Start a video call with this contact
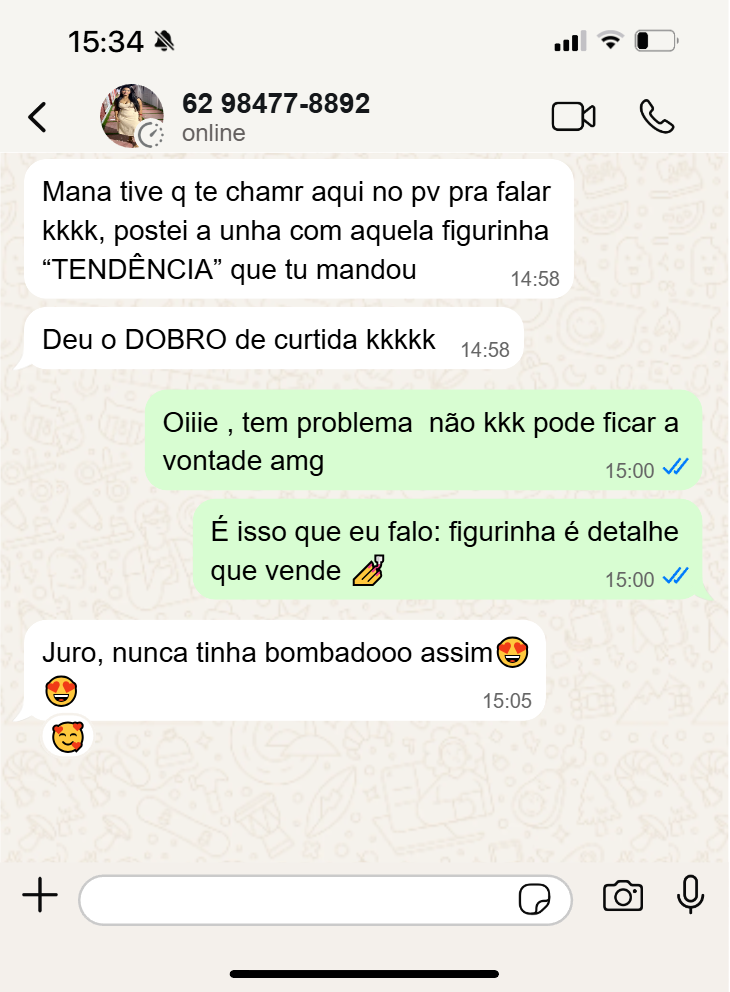Screen dimensions: 730x992 (572, 115)
